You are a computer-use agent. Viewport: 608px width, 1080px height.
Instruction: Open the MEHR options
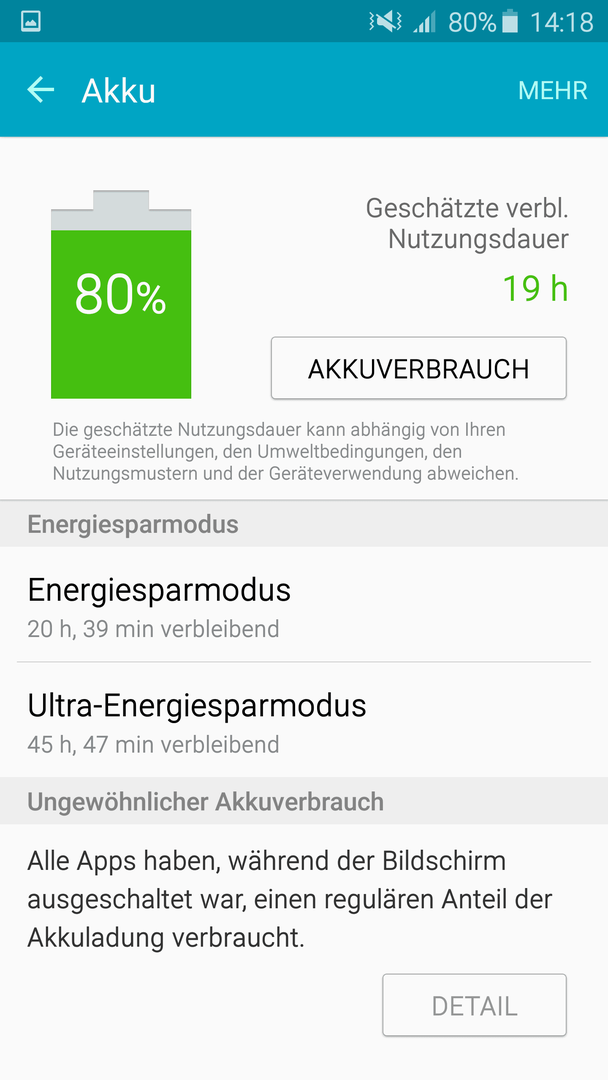click(x=552, y=90)
